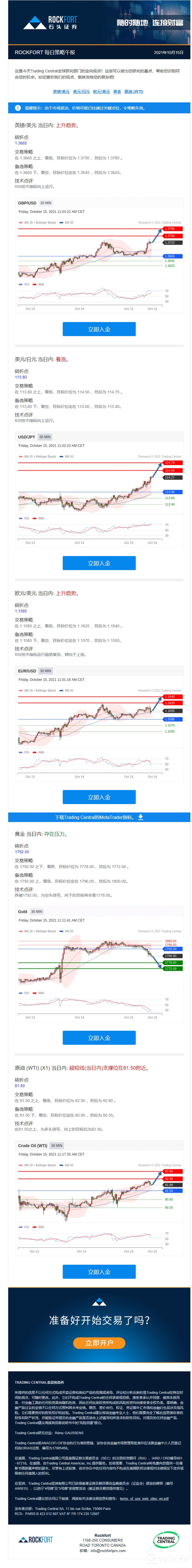Tap 立即入金 below the Gold chart
The height and width of the screenshot is (1568, 192).
click(x=99, y=1038)
